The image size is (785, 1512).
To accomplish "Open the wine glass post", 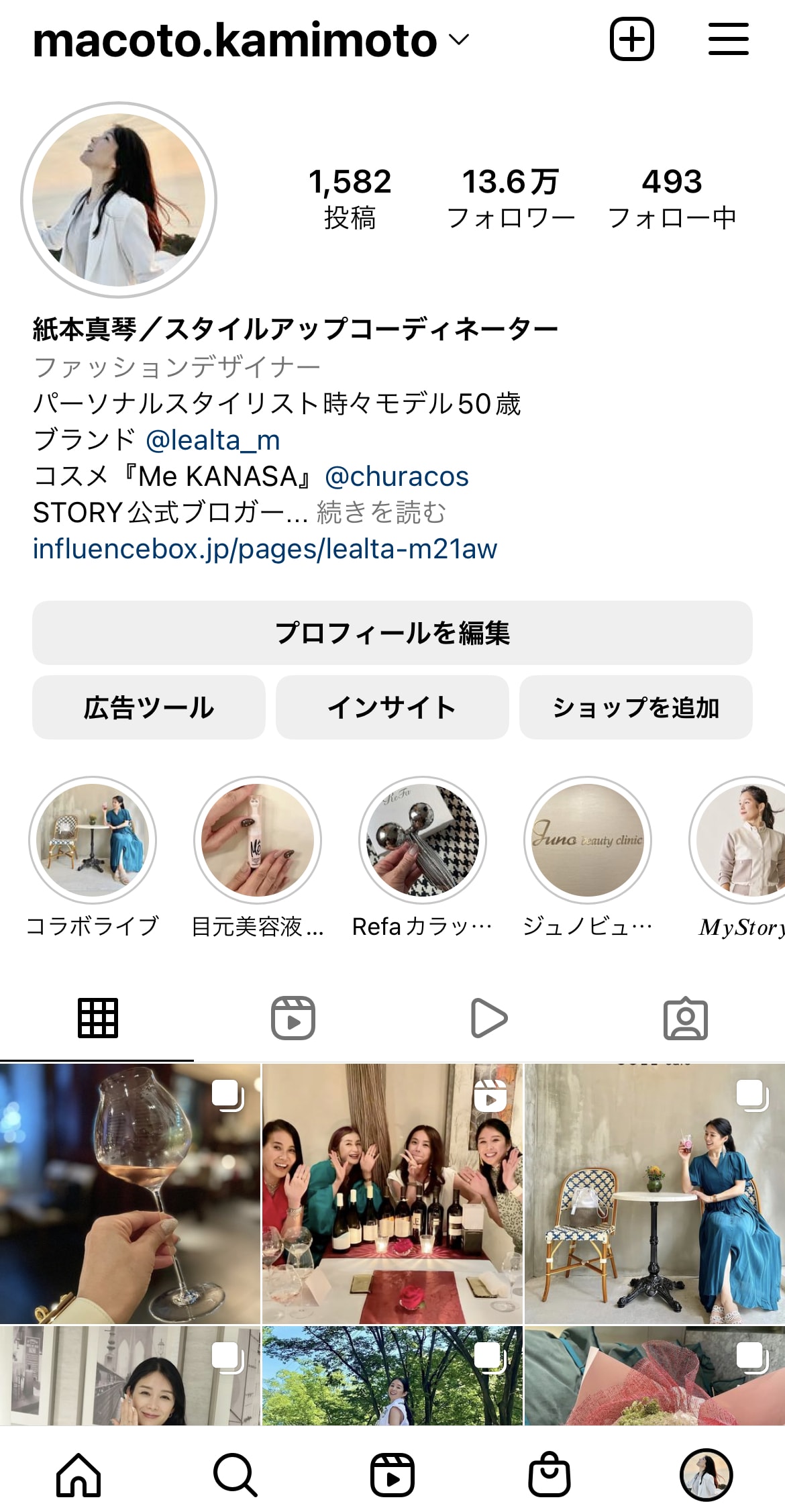I will point(129,1193).
